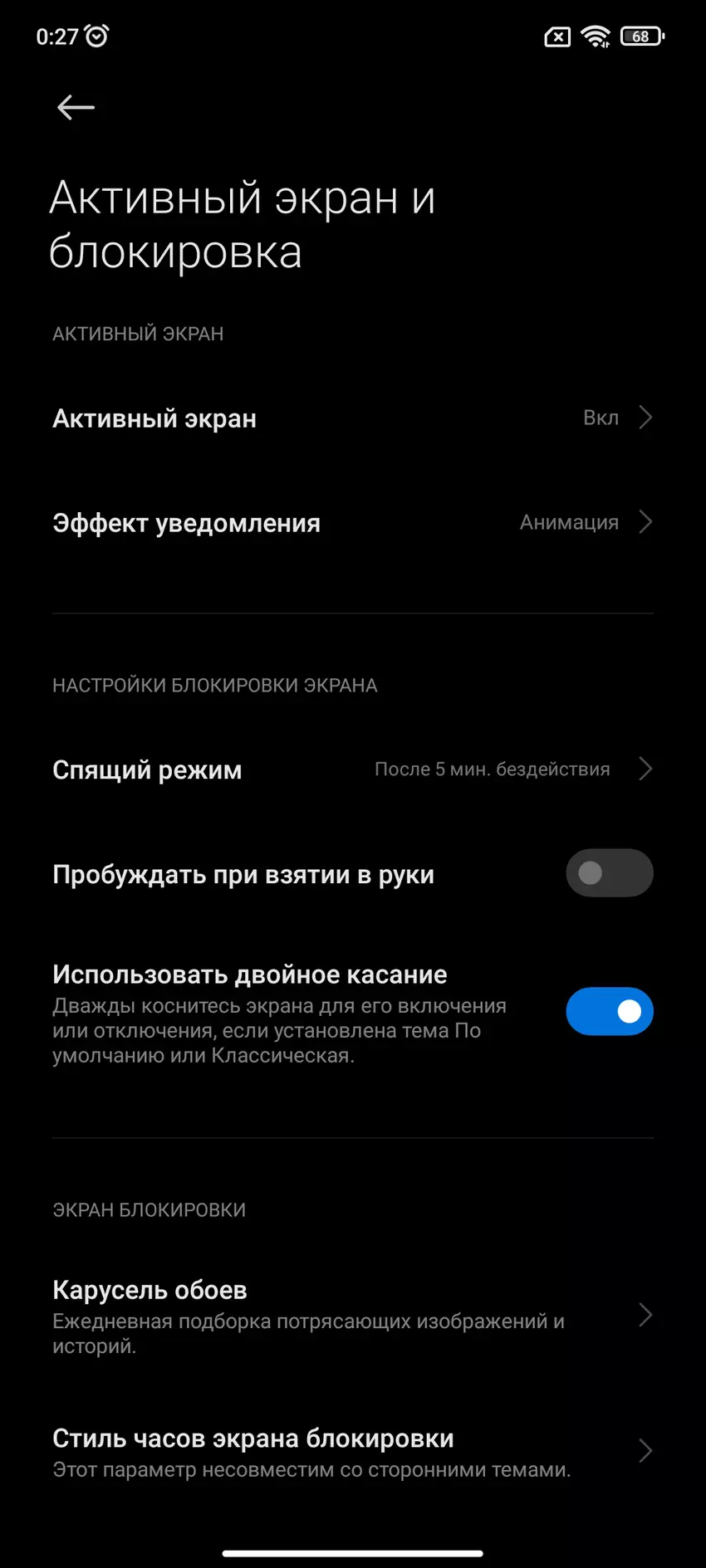Screen dimensions: 706x1568
Task: Go back using the top arrow
Action: coord(76,107)
